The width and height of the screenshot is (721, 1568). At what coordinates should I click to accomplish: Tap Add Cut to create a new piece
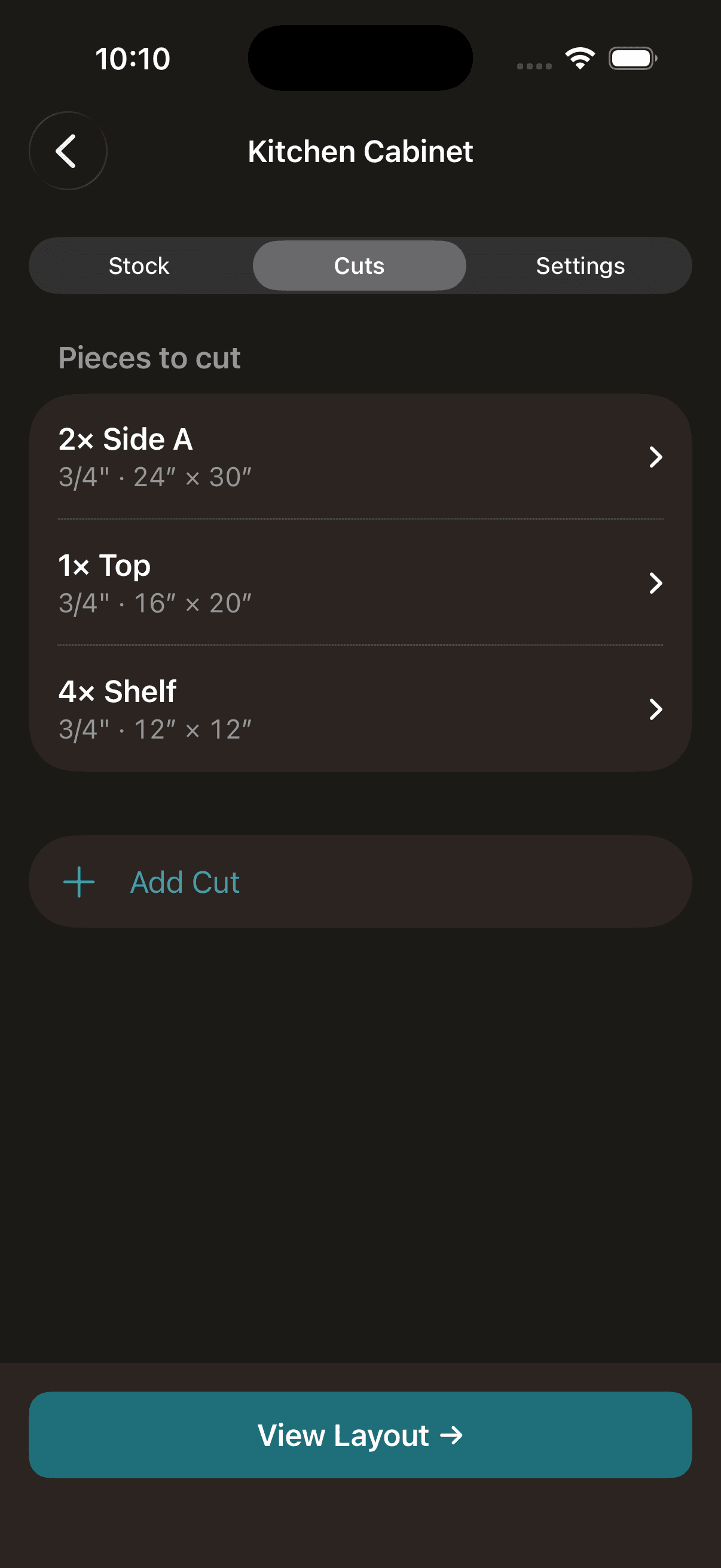pos(184,881)
